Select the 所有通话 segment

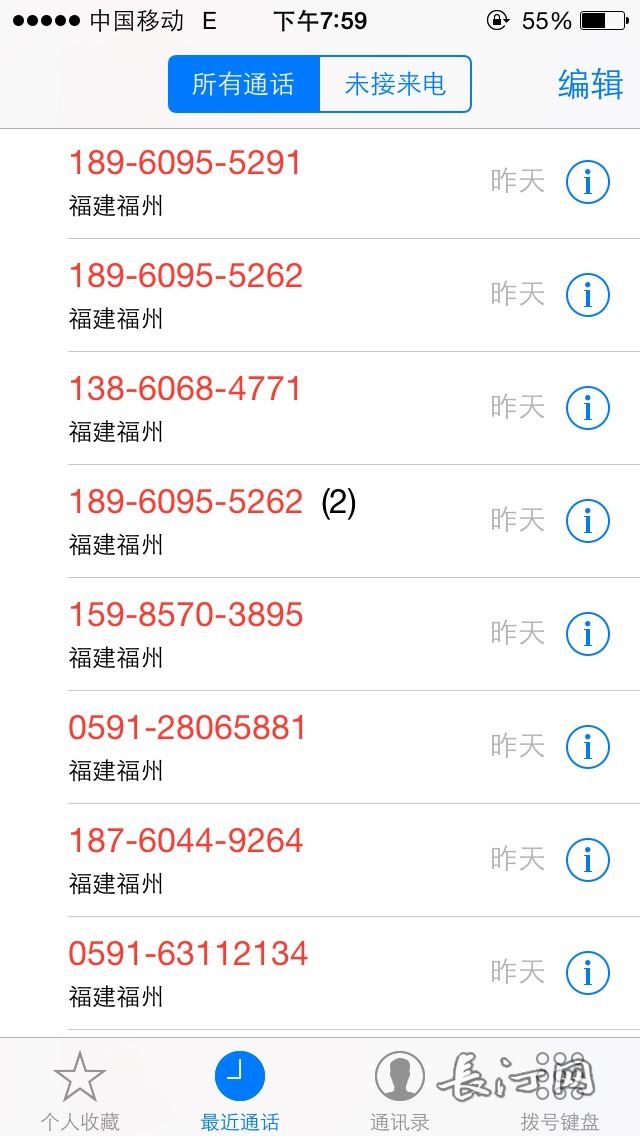click(x=243, y=84)
